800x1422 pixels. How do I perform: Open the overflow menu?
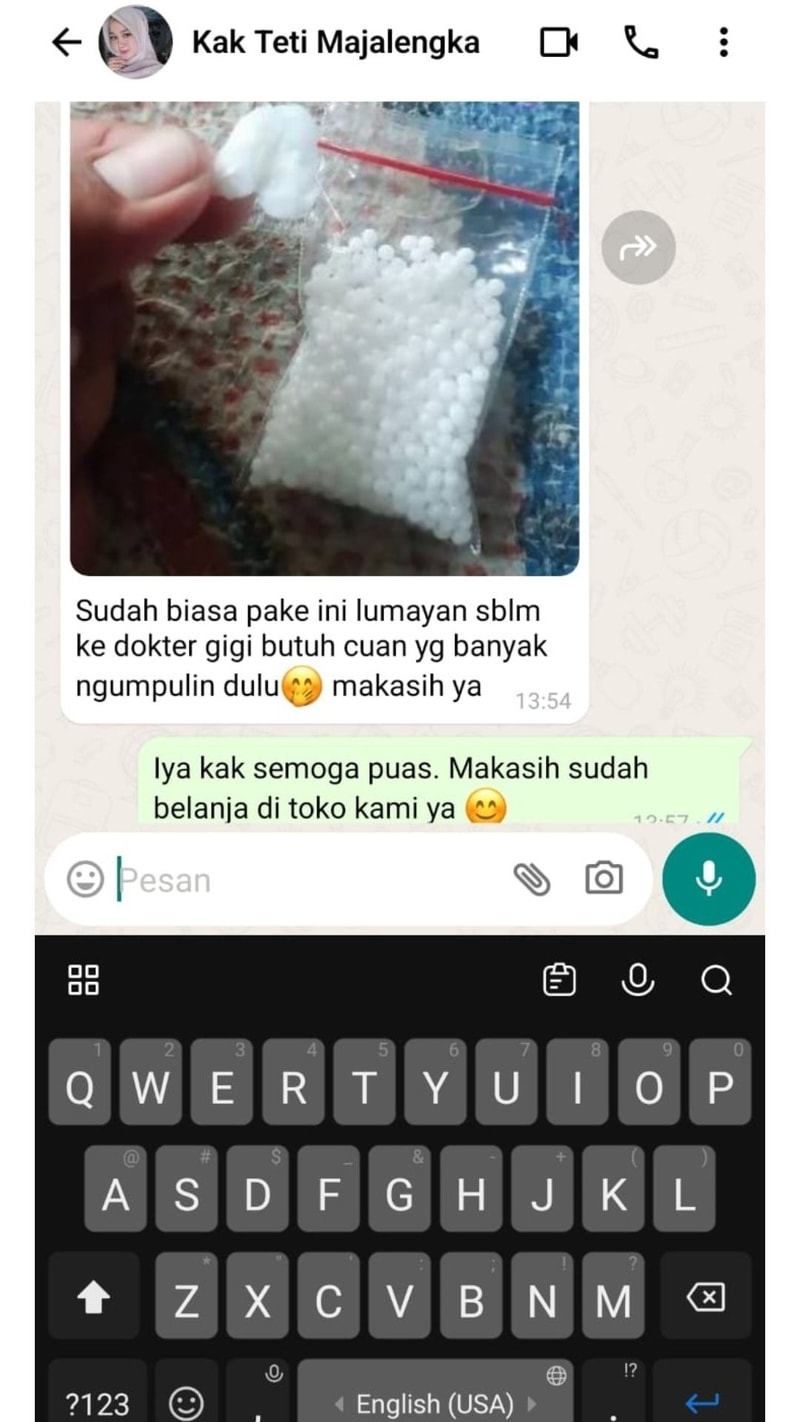tap(723, 42)
